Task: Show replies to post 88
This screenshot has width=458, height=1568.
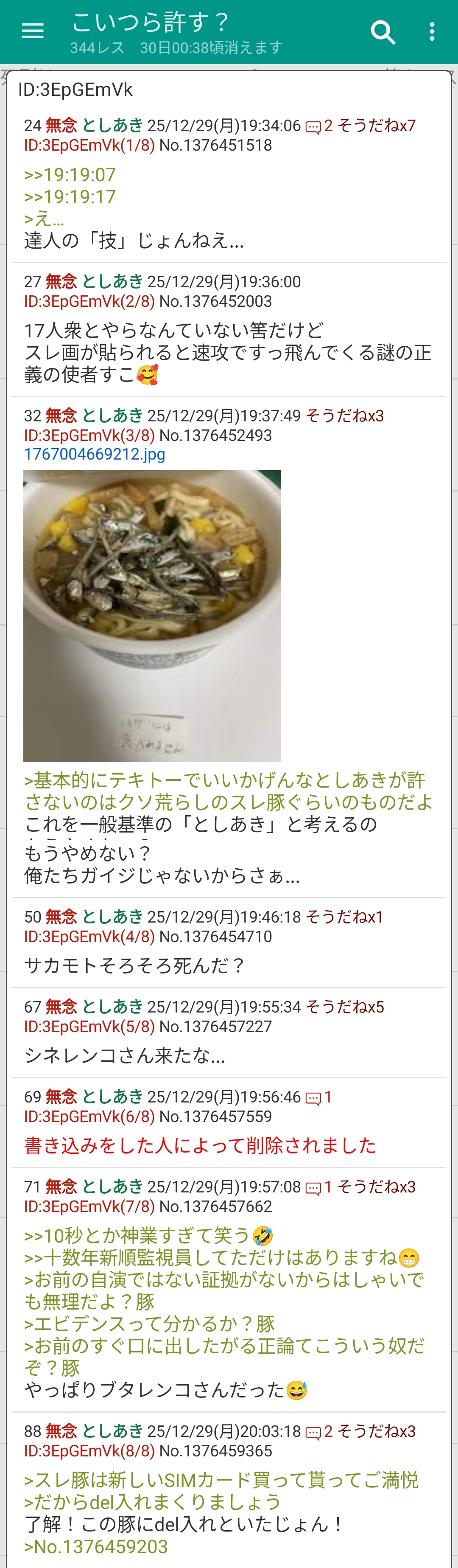Action: 319,1431
